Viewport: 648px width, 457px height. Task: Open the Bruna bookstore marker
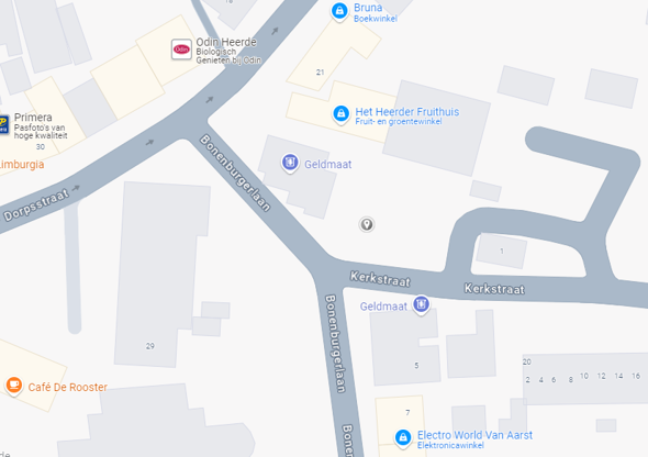[x=340, y=11]
